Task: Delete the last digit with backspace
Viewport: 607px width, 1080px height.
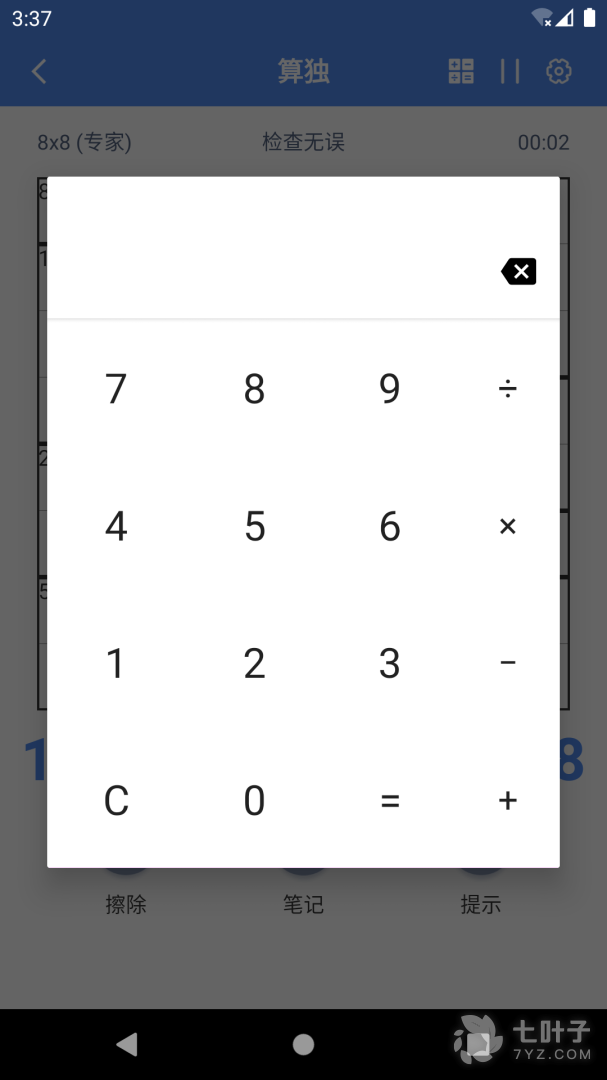Action: coord(519,271)
